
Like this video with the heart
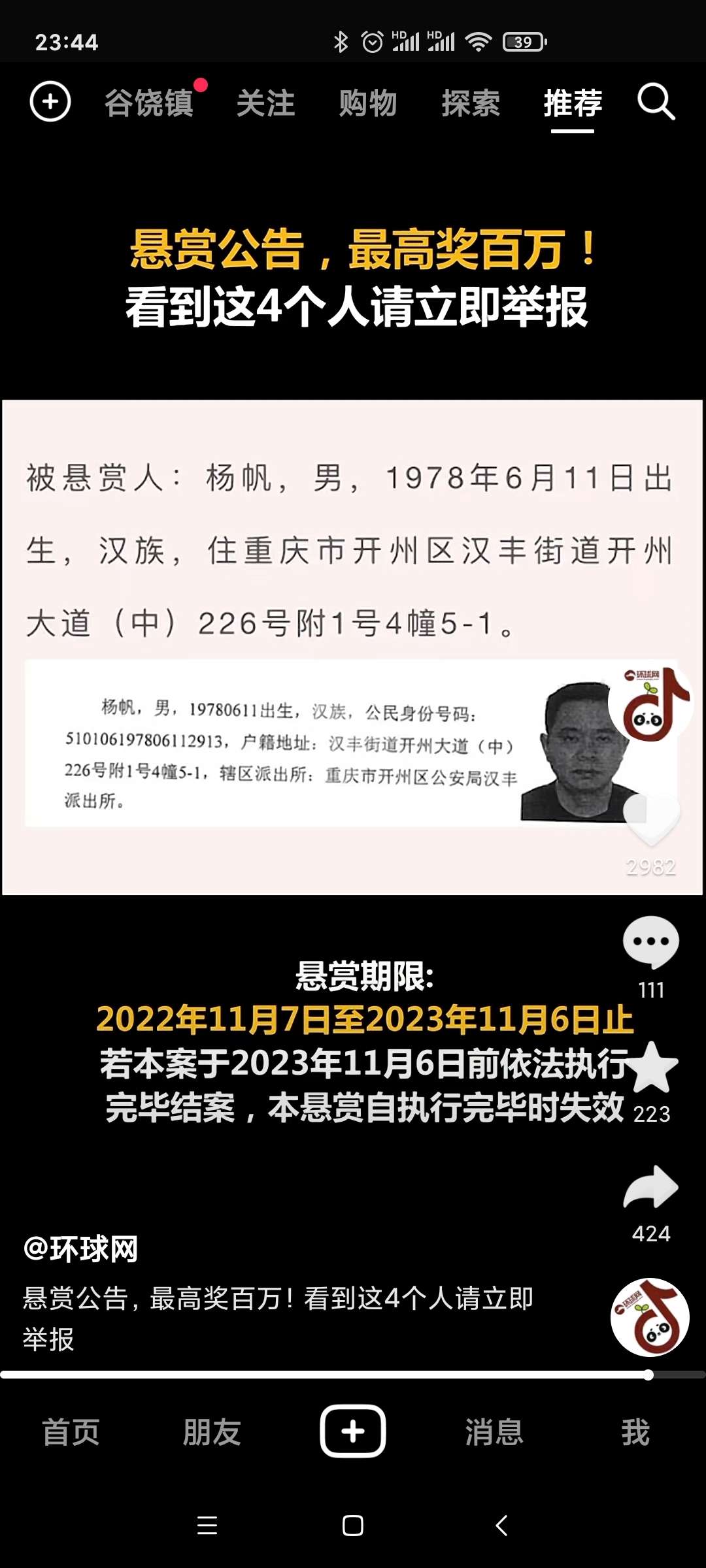pyautogui.click(x=651, y=818)
